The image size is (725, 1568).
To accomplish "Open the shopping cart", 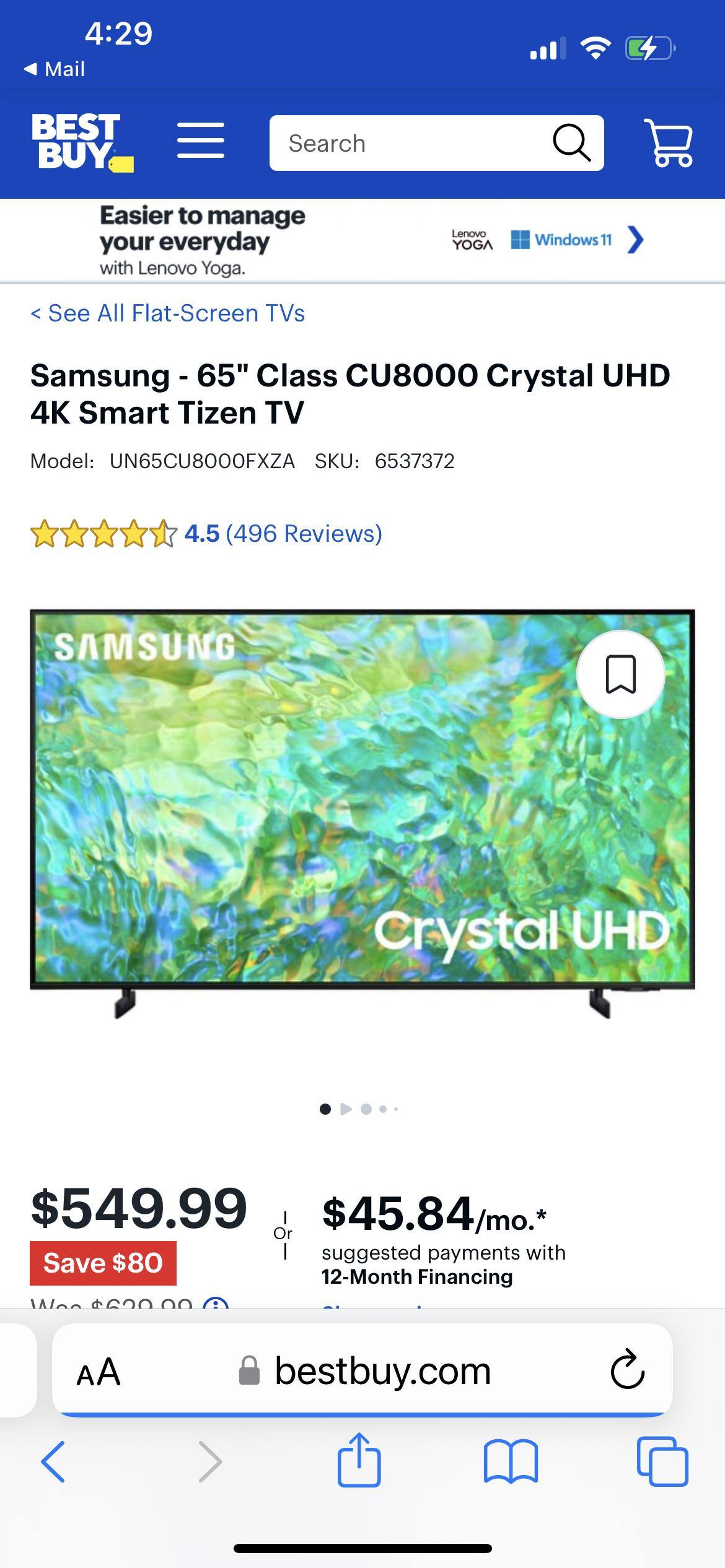I will pyautogui.click(x=669, y=143).
